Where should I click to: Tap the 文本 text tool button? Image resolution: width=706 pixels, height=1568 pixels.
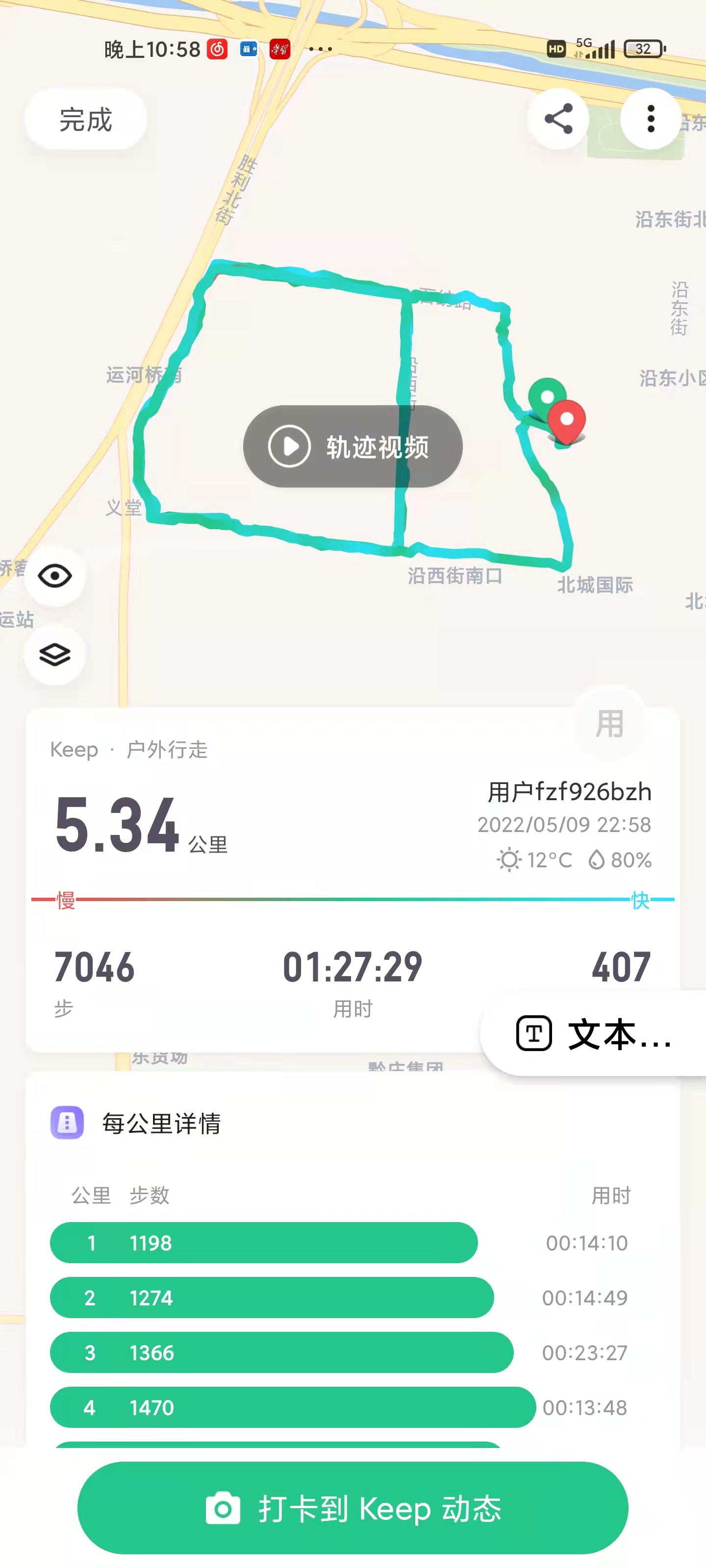(594, 1033)
